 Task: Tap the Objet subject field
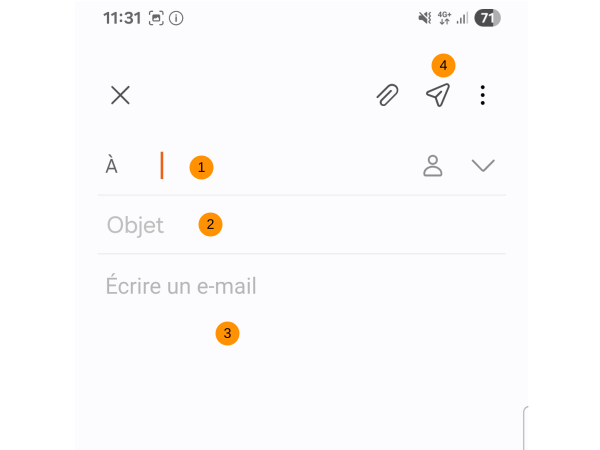tap(300, 225)
